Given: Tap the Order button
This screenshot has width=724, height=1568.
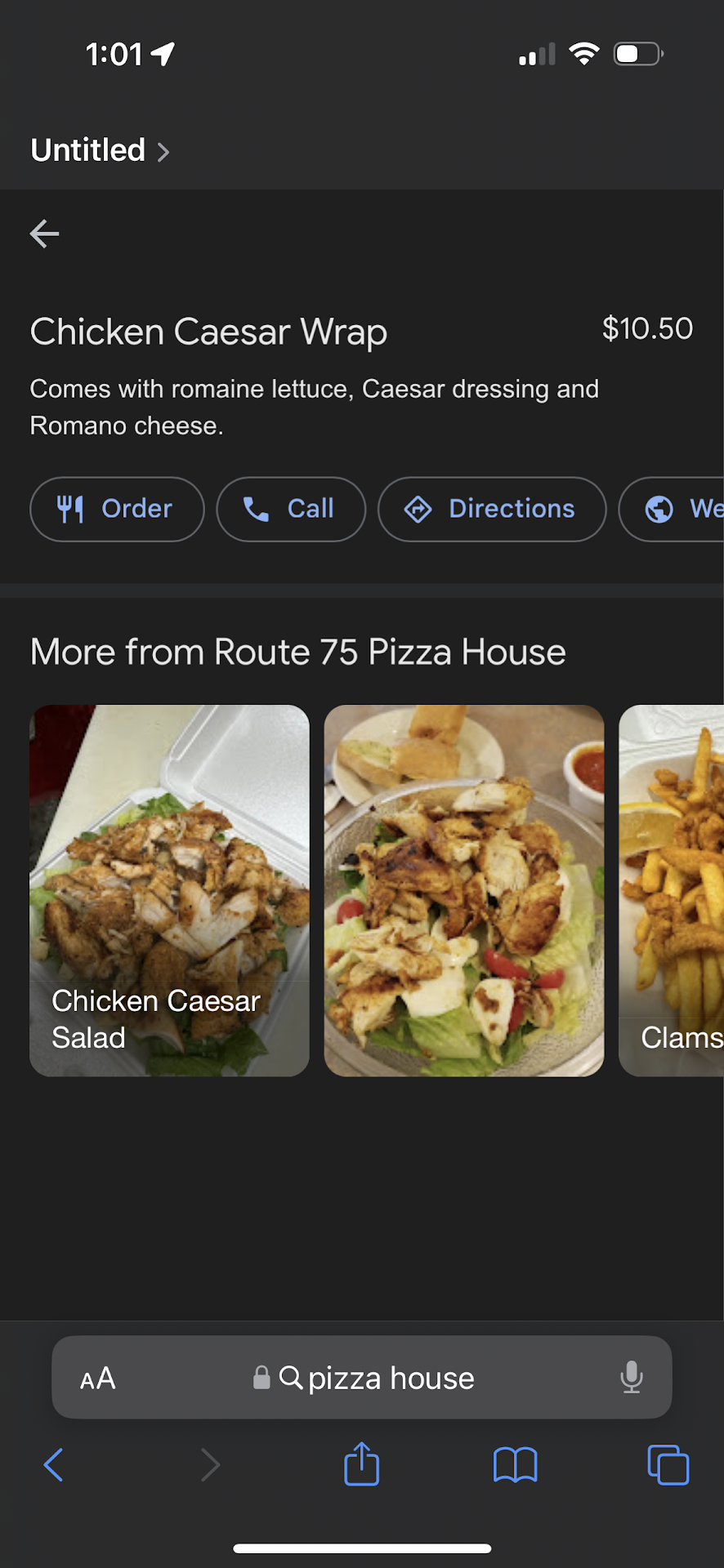Looking at the screenshot, I should click(117, 509).
